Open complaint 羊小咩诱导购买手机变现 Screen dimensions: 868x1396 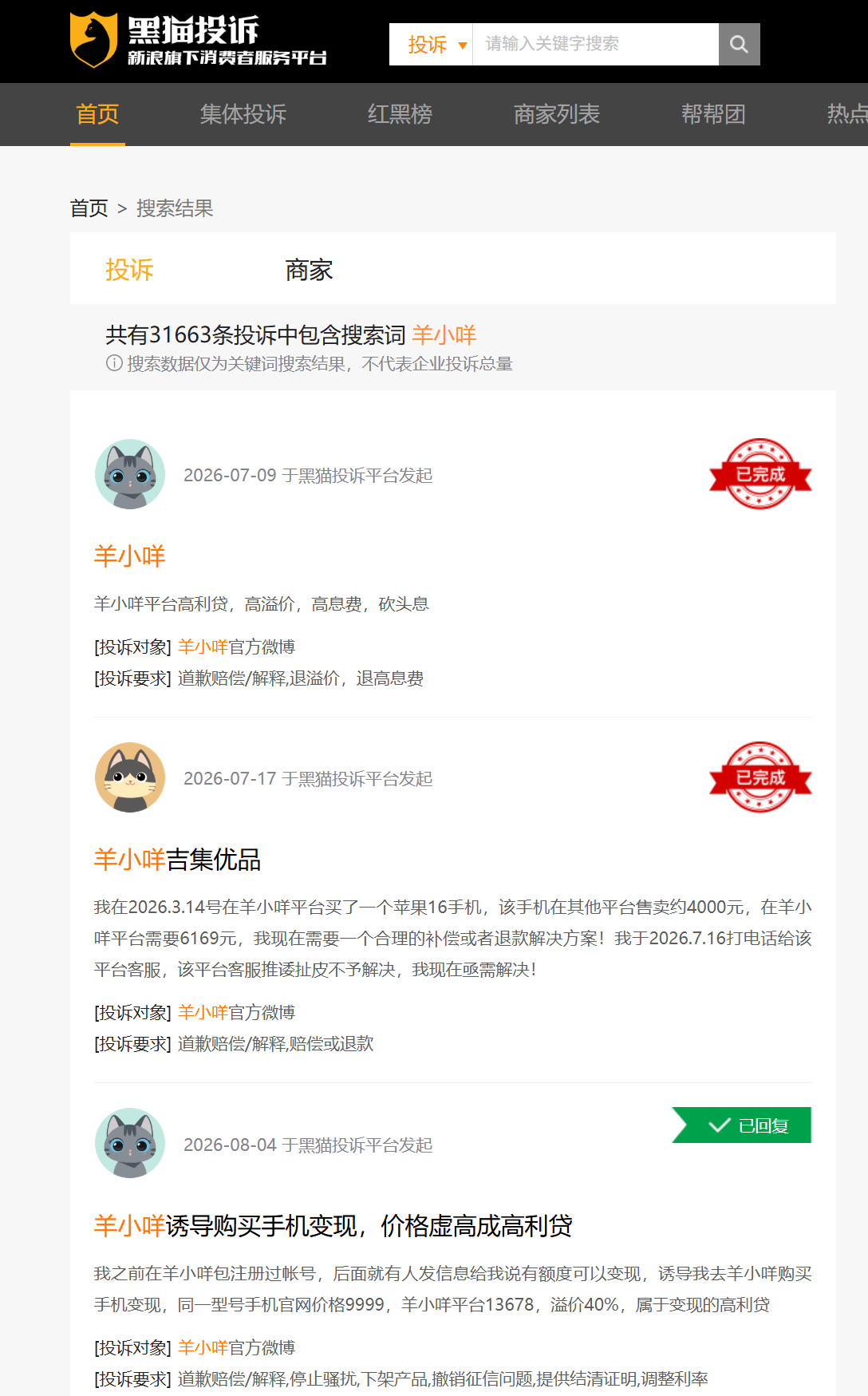pyautogui.click(x=333, y=1225)
